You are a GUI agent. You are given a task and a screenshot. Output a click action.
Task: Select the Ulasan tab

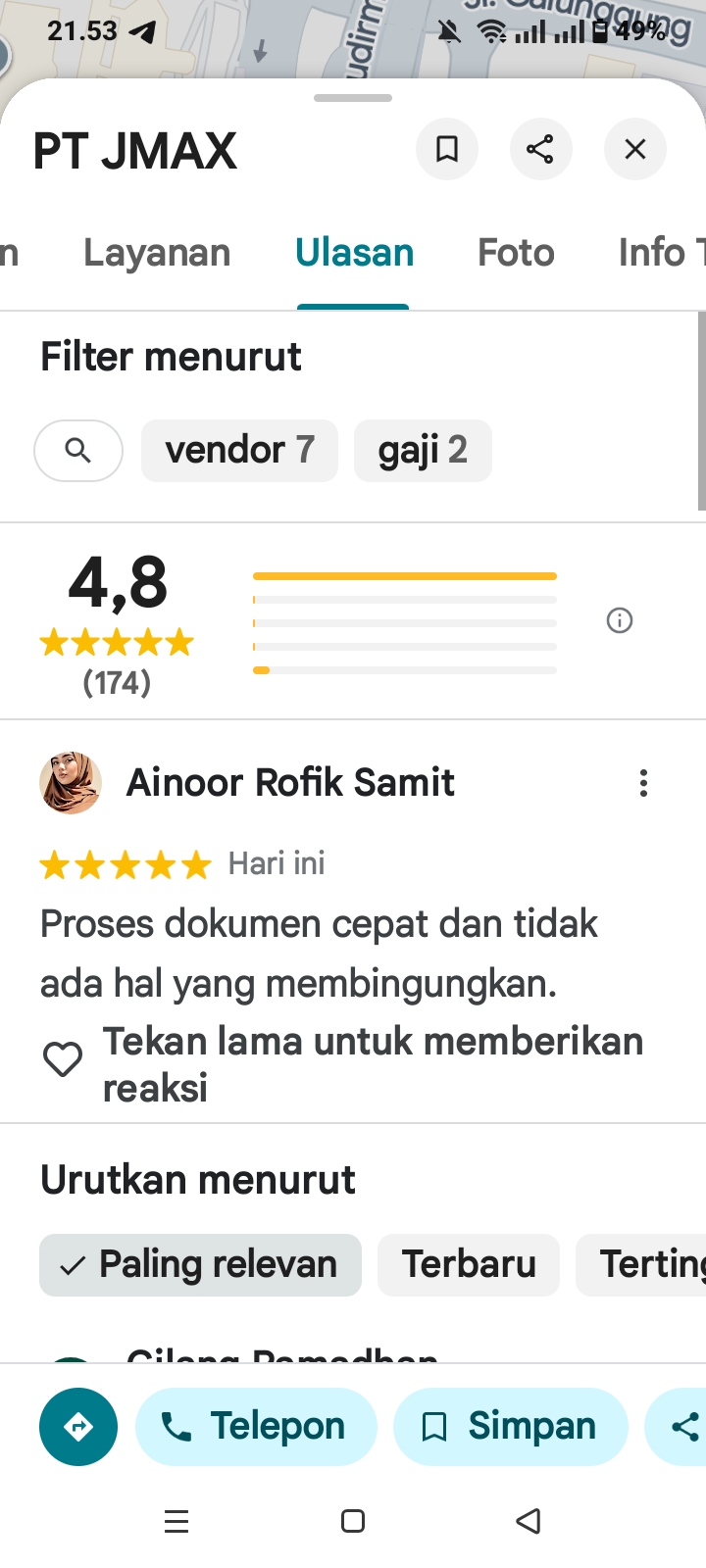tap(354, 253)
